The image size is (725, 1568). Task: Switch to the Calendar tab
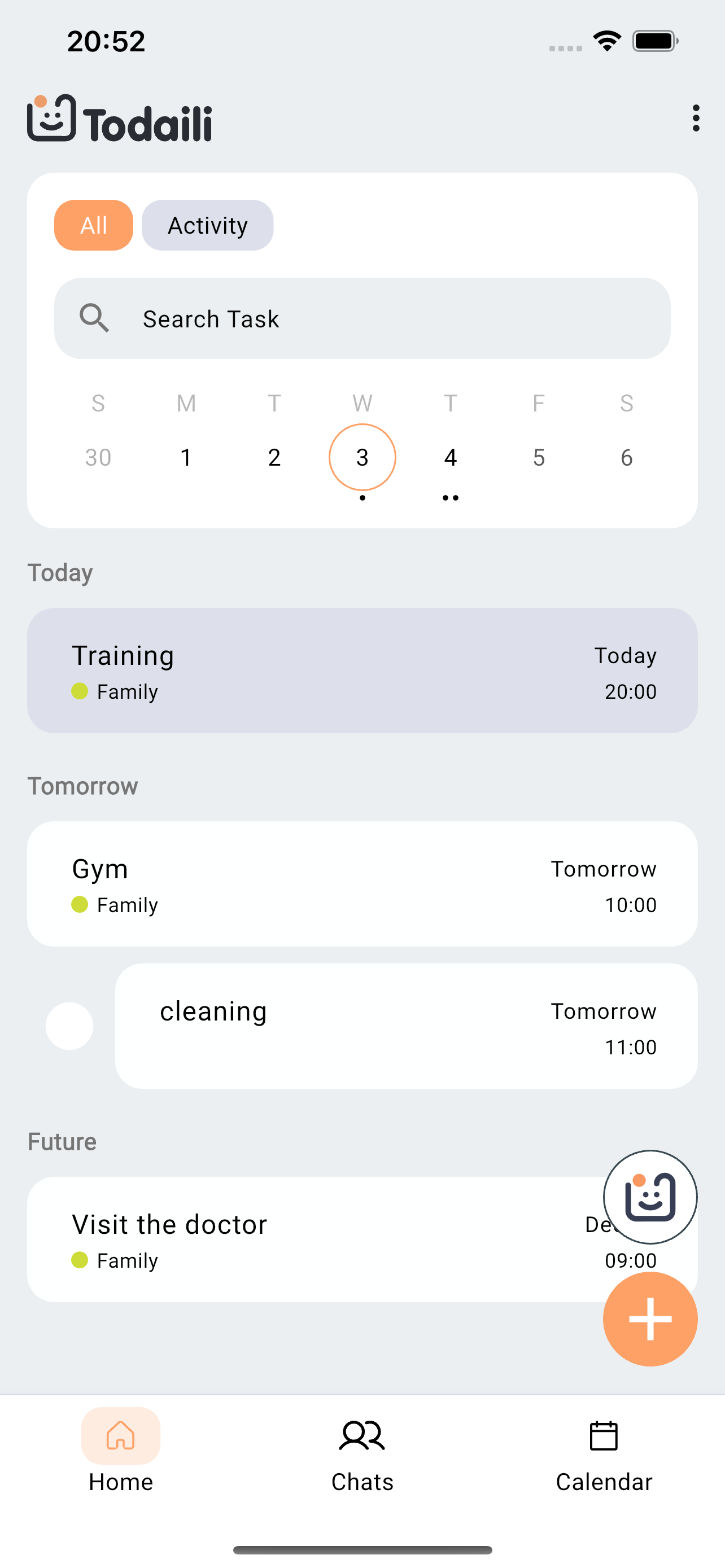point(604,1455)
